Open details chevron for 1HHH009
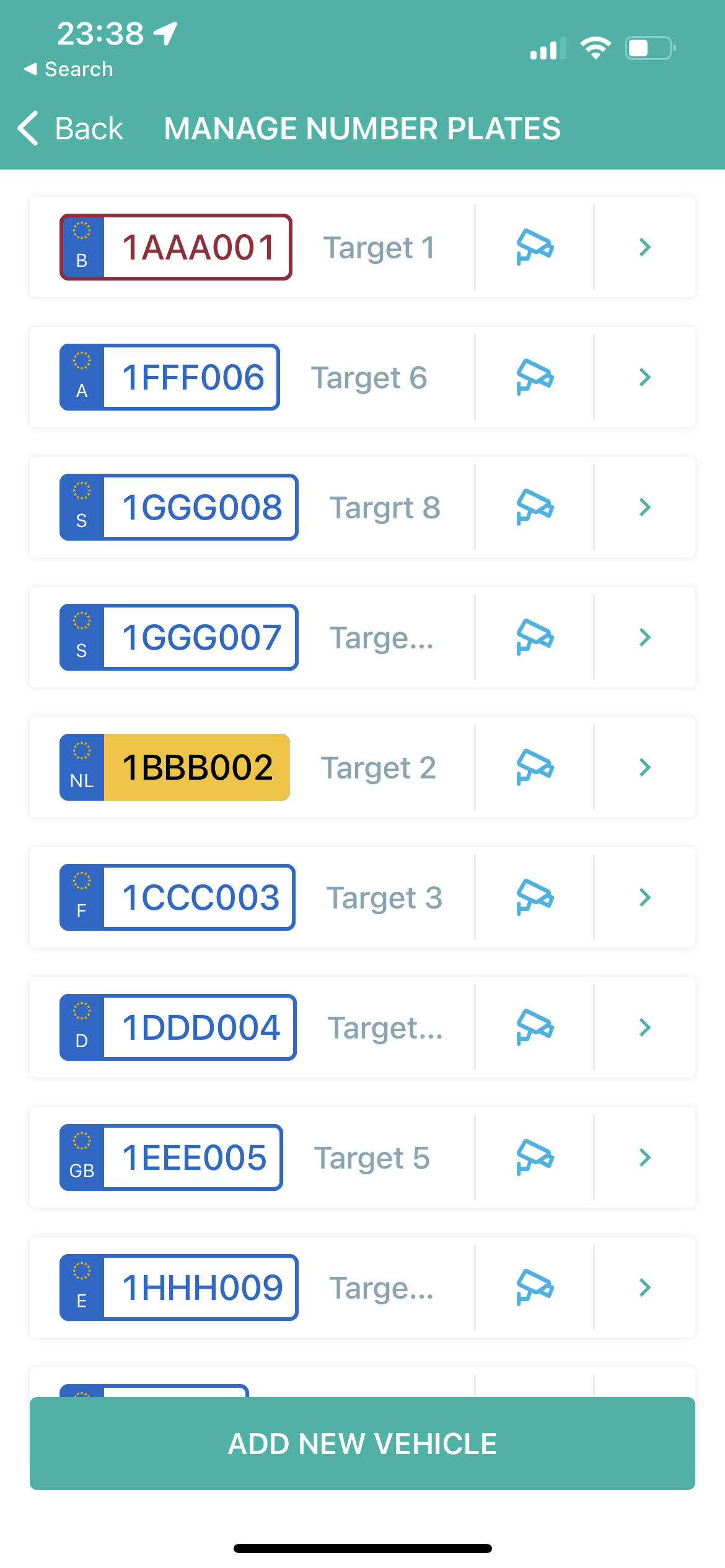 (645, 1287)
